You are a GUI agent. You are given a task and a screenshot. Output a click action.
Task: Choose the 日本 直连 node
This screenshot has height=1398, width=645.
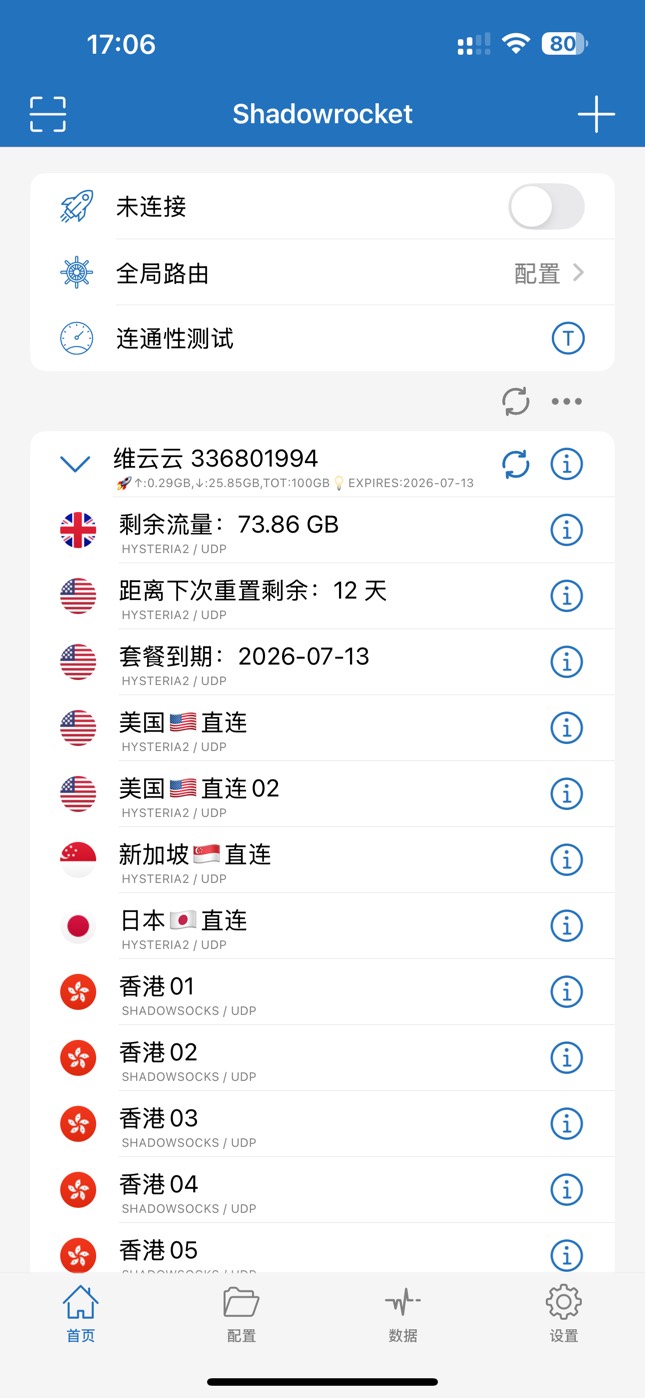tap(322, 926)
